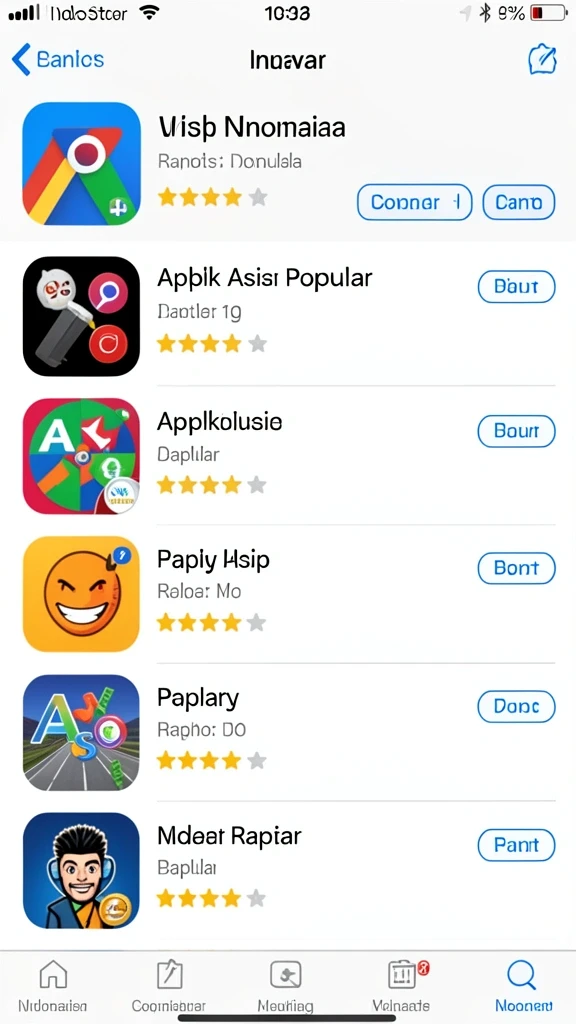576x1024 pixels.
Task: Get the Applkolusie app
Action: coord(516,431)
